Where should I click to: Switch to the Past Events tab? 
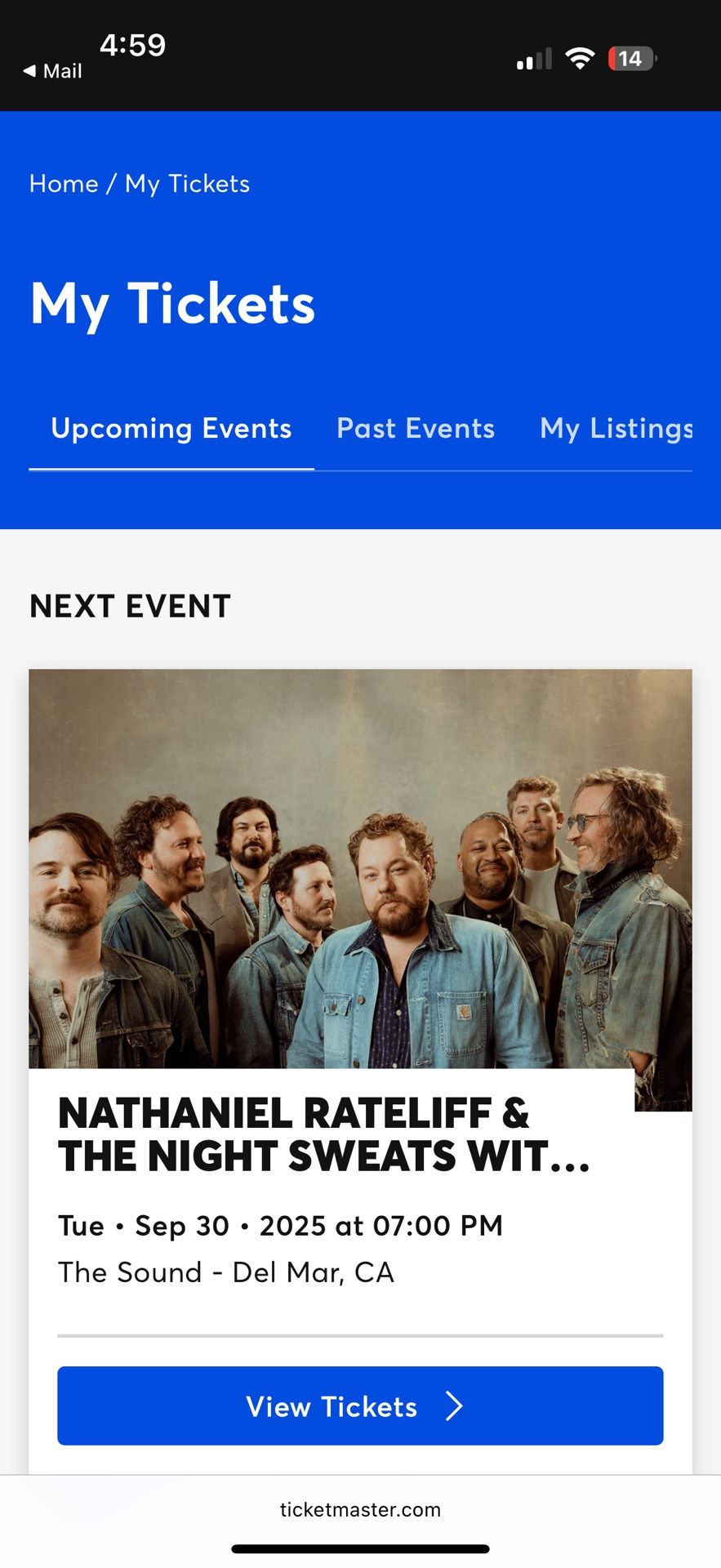(x=416, y=429)
